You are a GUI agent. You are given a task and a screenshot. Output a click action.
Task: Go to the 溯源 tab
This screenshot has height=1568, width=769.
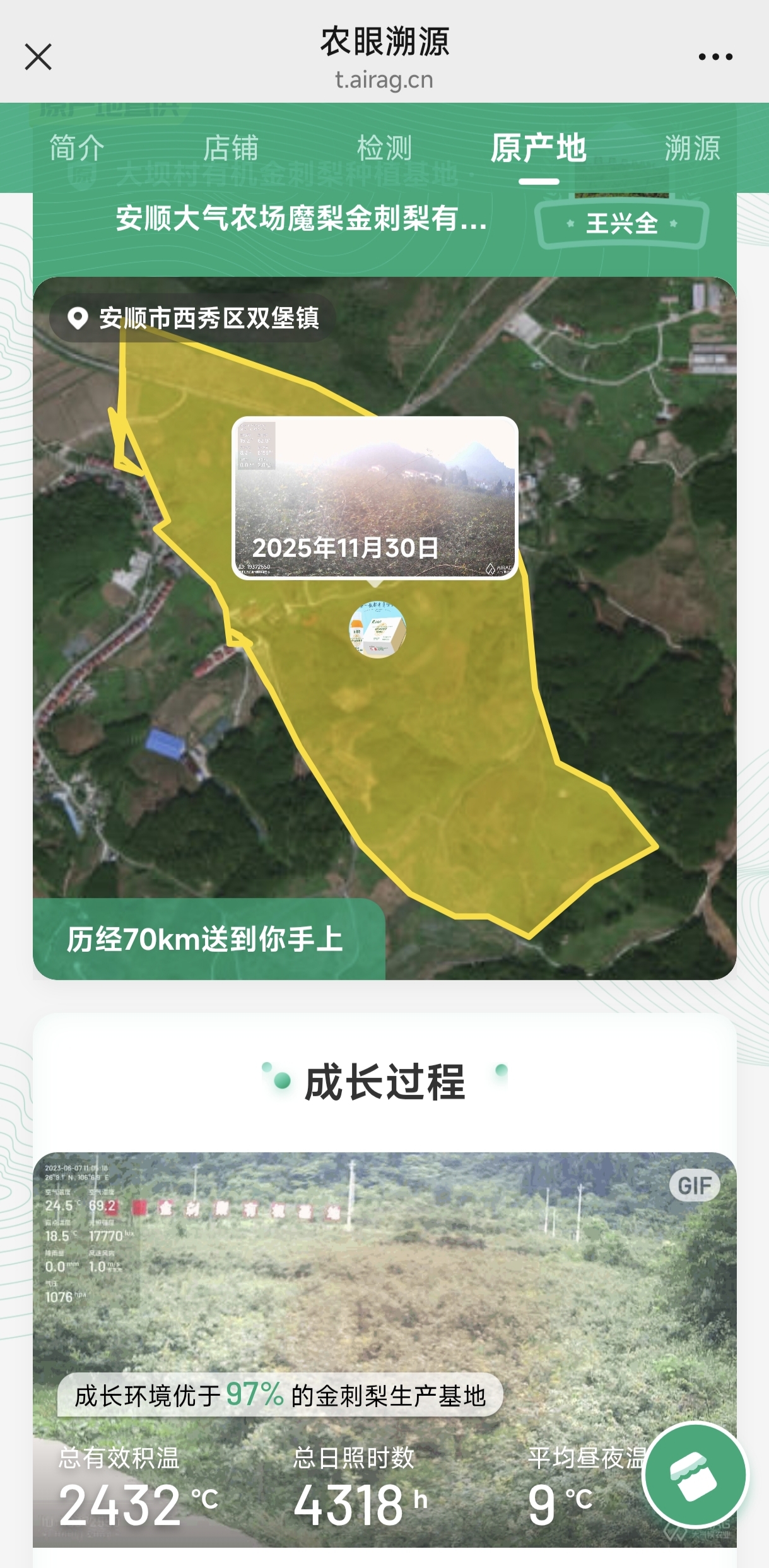(692, 149)
